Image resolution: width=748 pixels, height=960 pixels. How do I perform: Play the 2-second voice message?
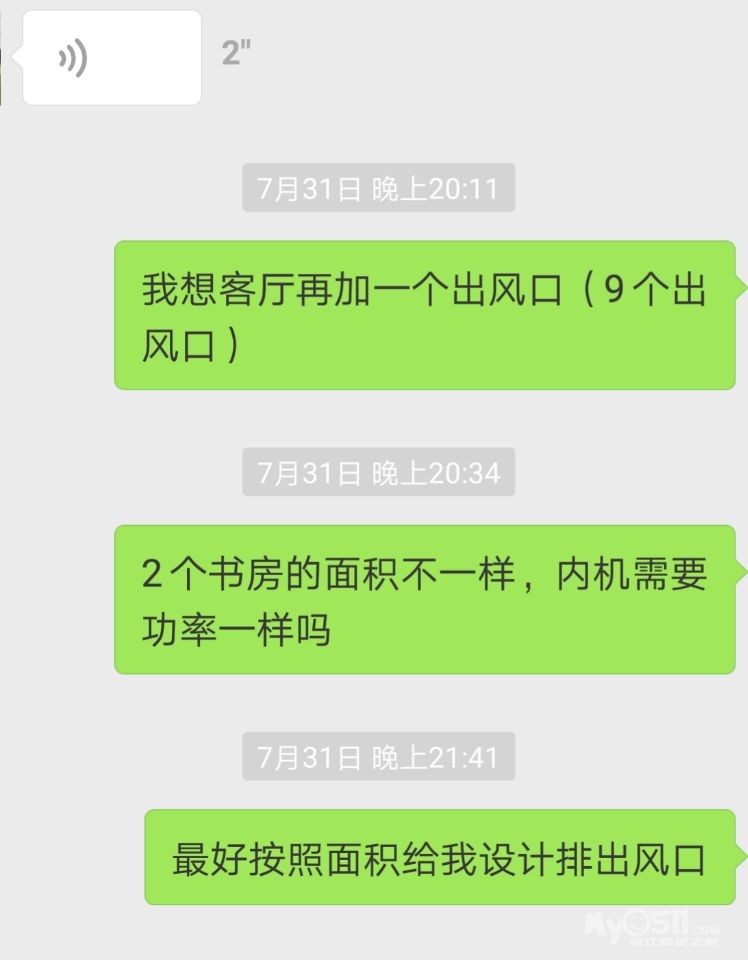pyautogui.click(x=111, y=58)
